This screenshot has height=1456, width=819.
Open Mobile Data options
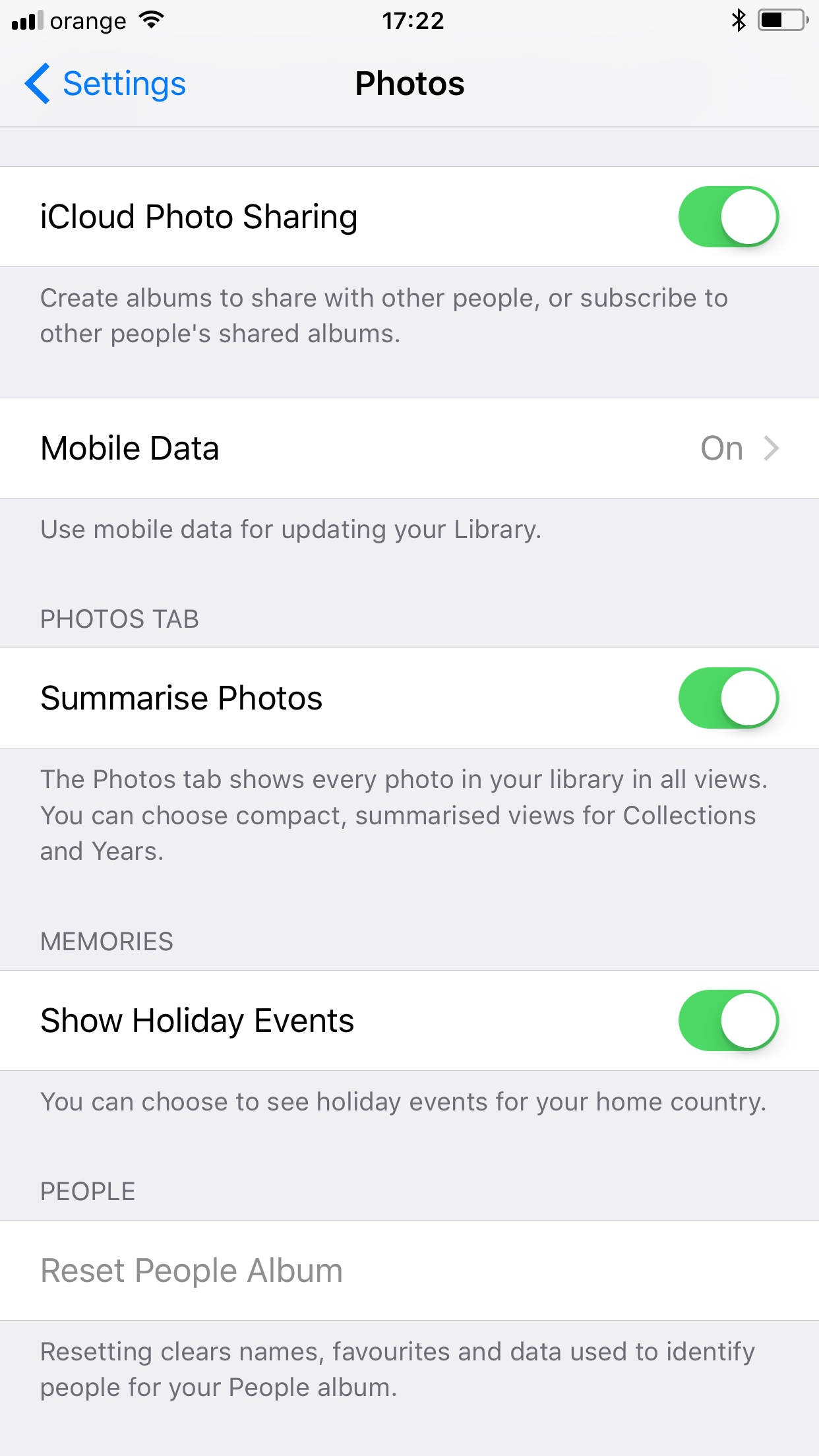(x=409, y=448)
